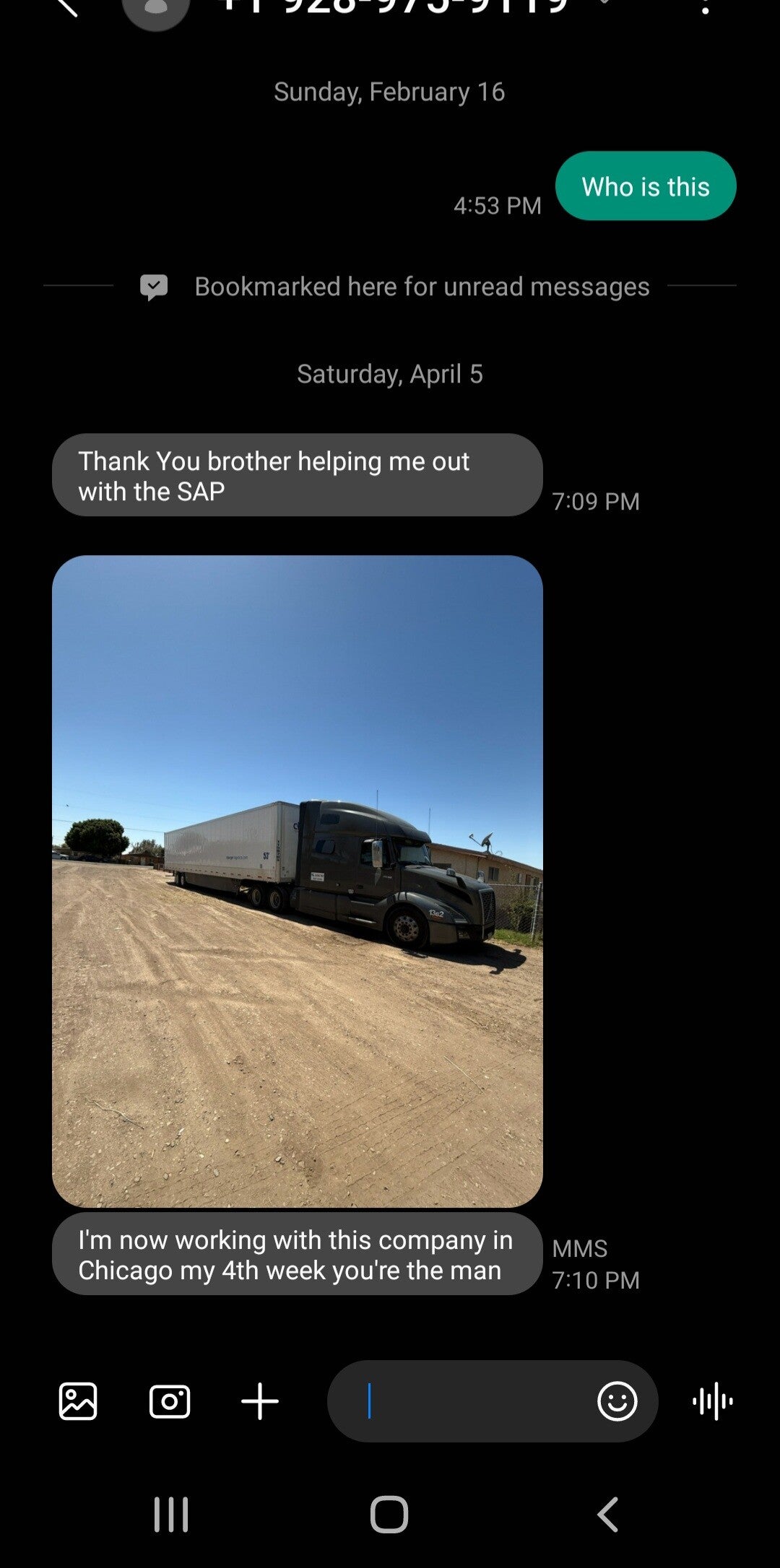Open the overflow menu
This screenshot has width=780, height=1568.
point(706,7)
